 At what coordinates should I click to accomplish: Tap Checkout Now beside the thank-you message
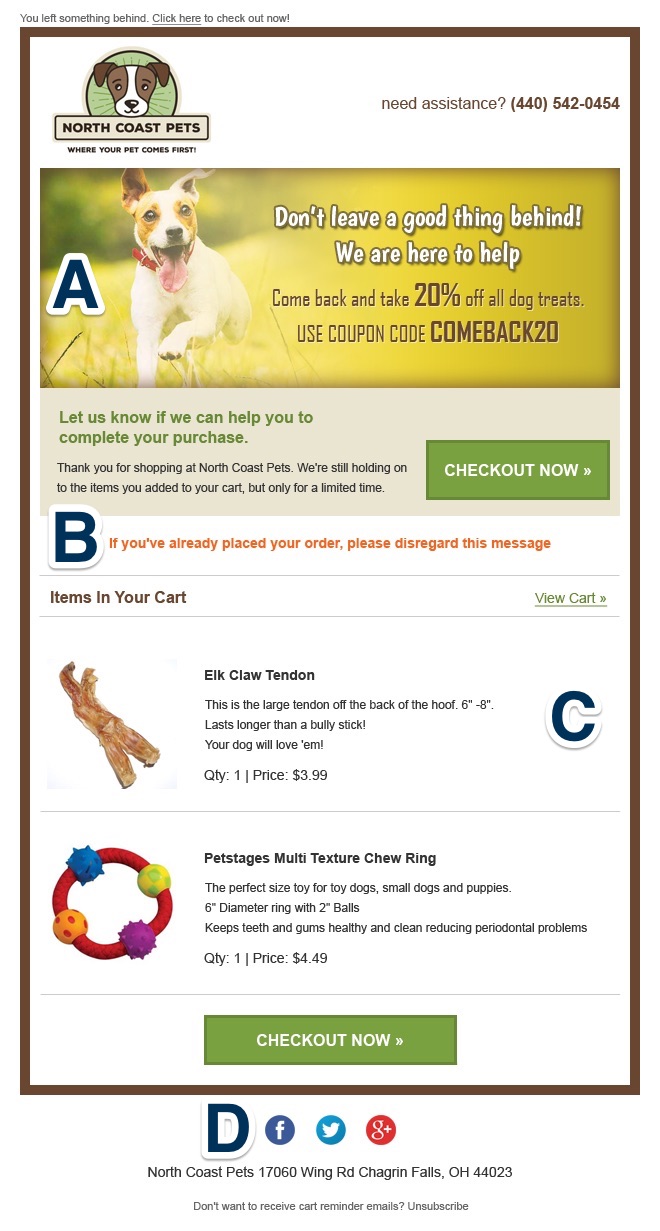(518, 470)
